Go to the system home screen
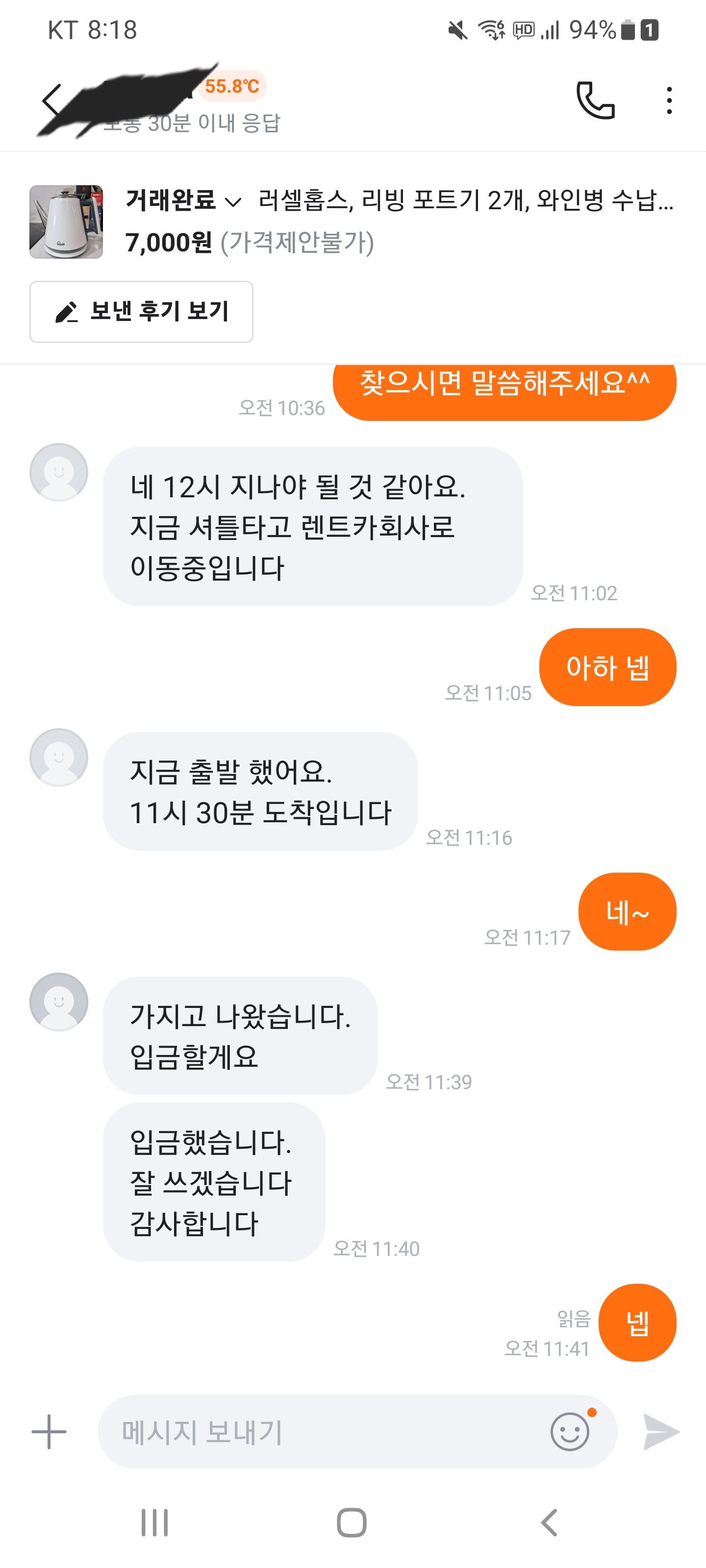 352,1522
